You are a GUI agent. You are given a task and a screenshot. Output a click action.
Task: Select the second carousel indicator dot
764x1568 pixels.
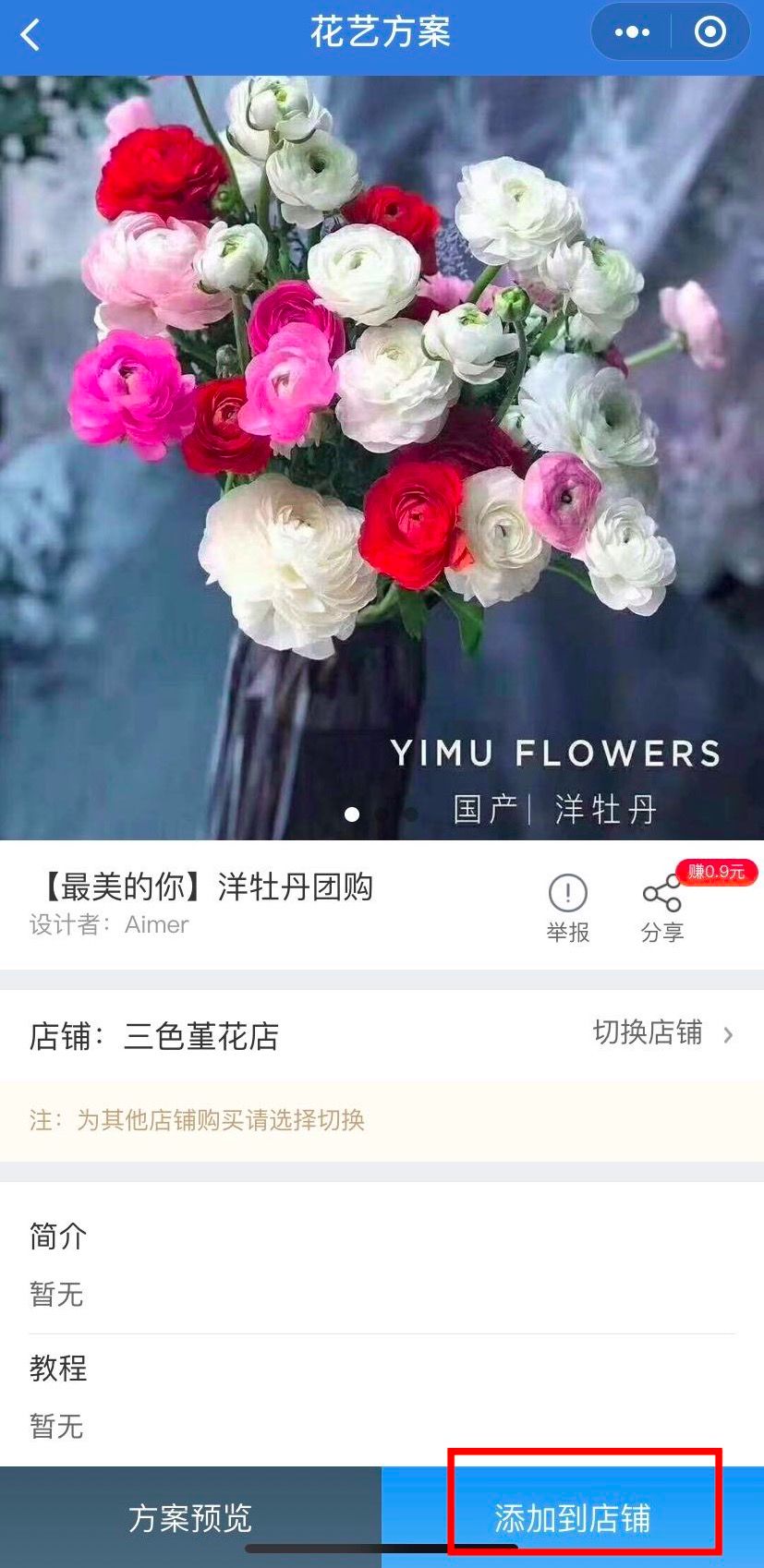click(382, 815)
